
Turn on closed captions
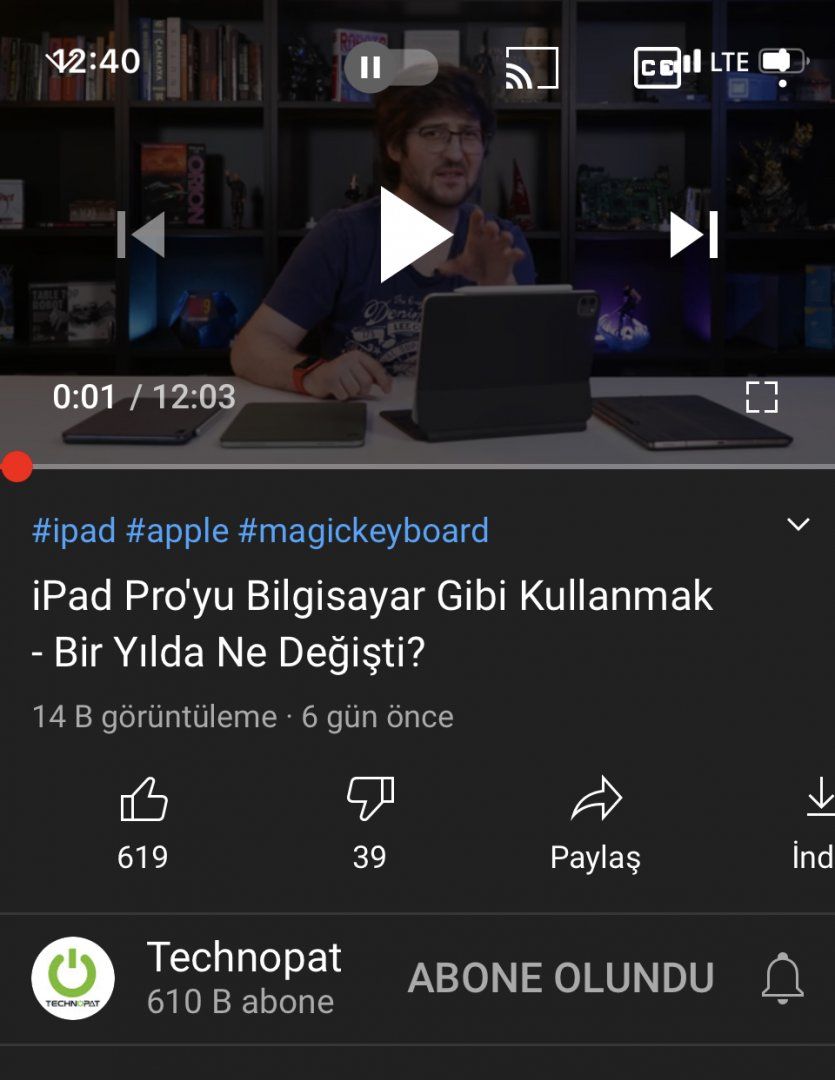pyautogui.click(x=657, y=68)
